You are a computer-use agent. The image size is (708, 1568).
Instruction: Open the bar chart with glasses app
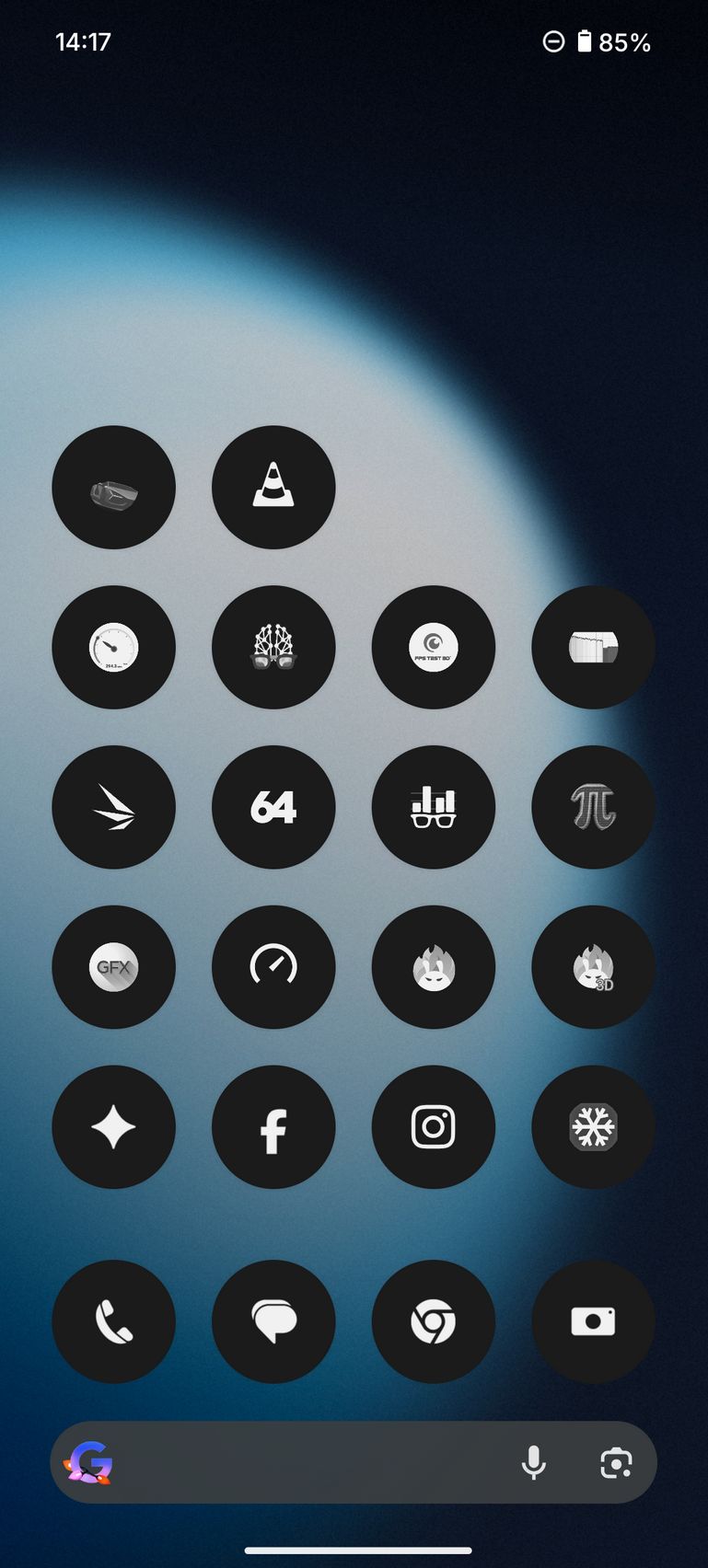[433, 807]
